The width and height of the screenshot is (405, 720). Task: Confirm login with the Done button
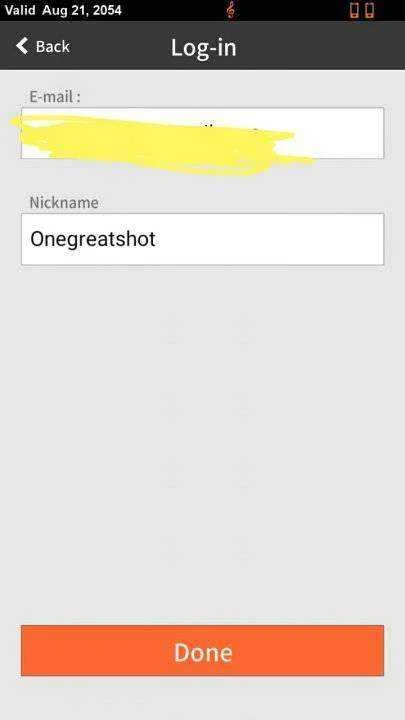point(202,650)
